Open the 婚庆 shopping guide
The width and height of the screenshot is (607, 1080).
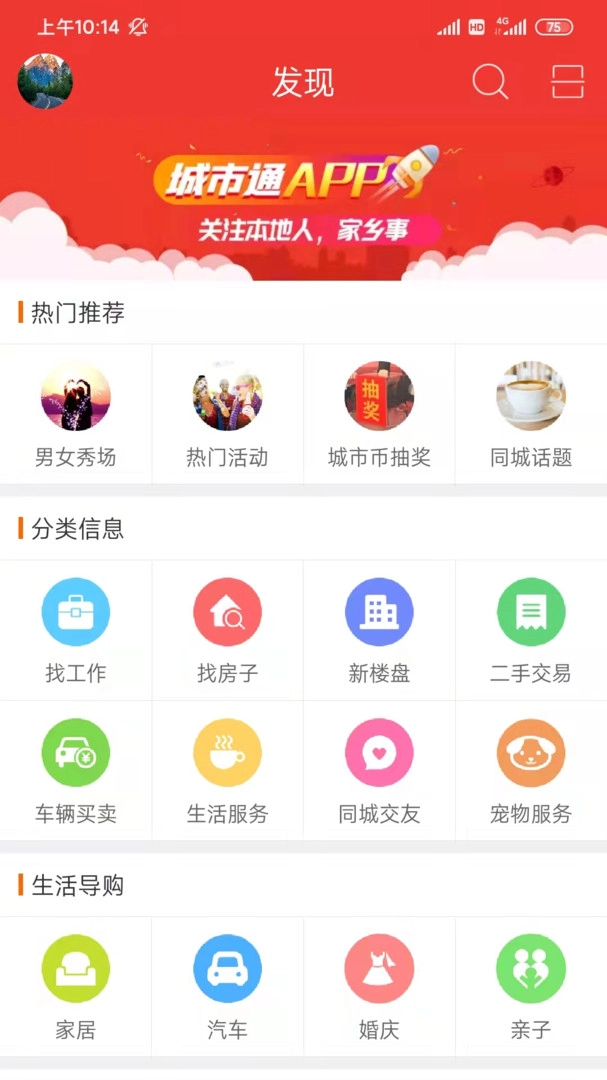379,986
